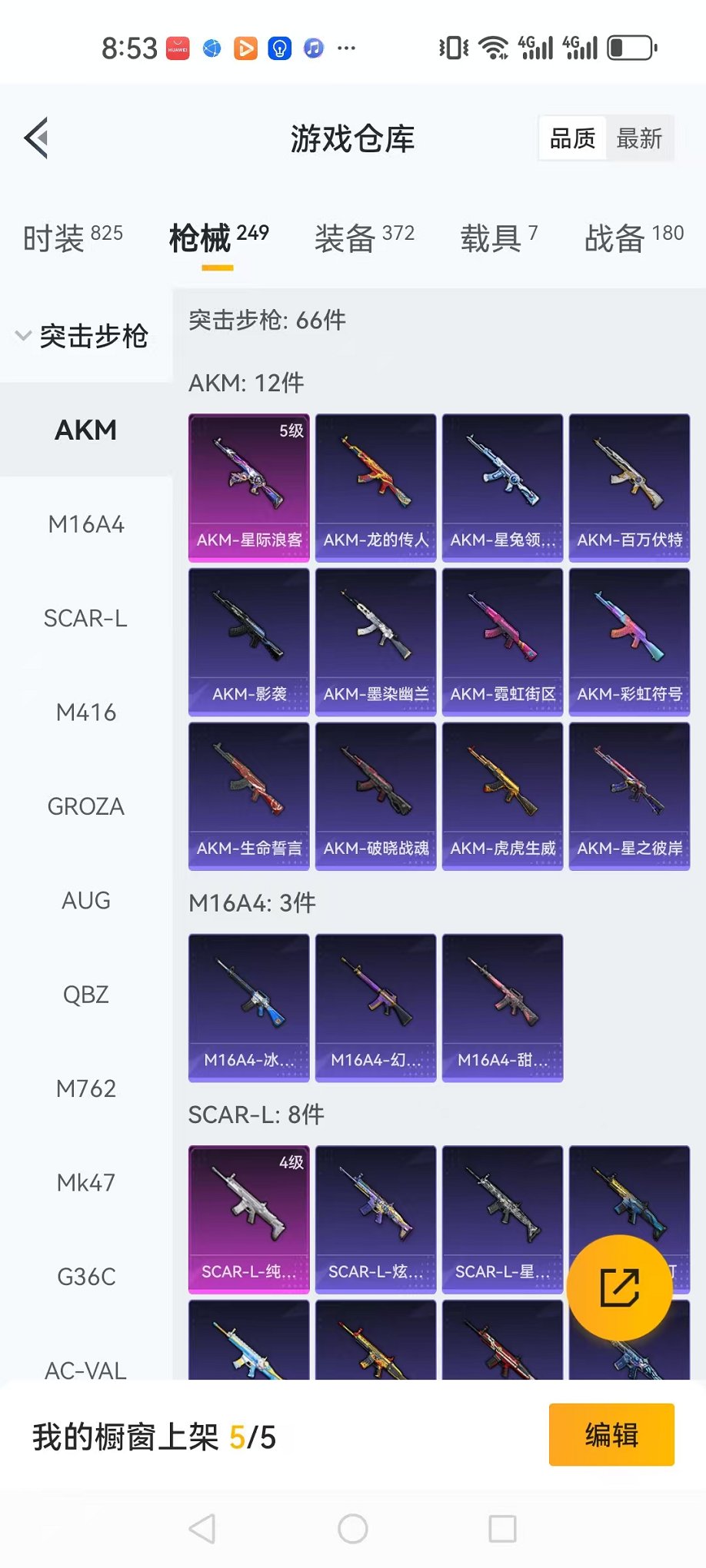Jump to GROZA weapons
Image resolution: width=706 pixels, height=1568 pixels.
coord(86,806)
